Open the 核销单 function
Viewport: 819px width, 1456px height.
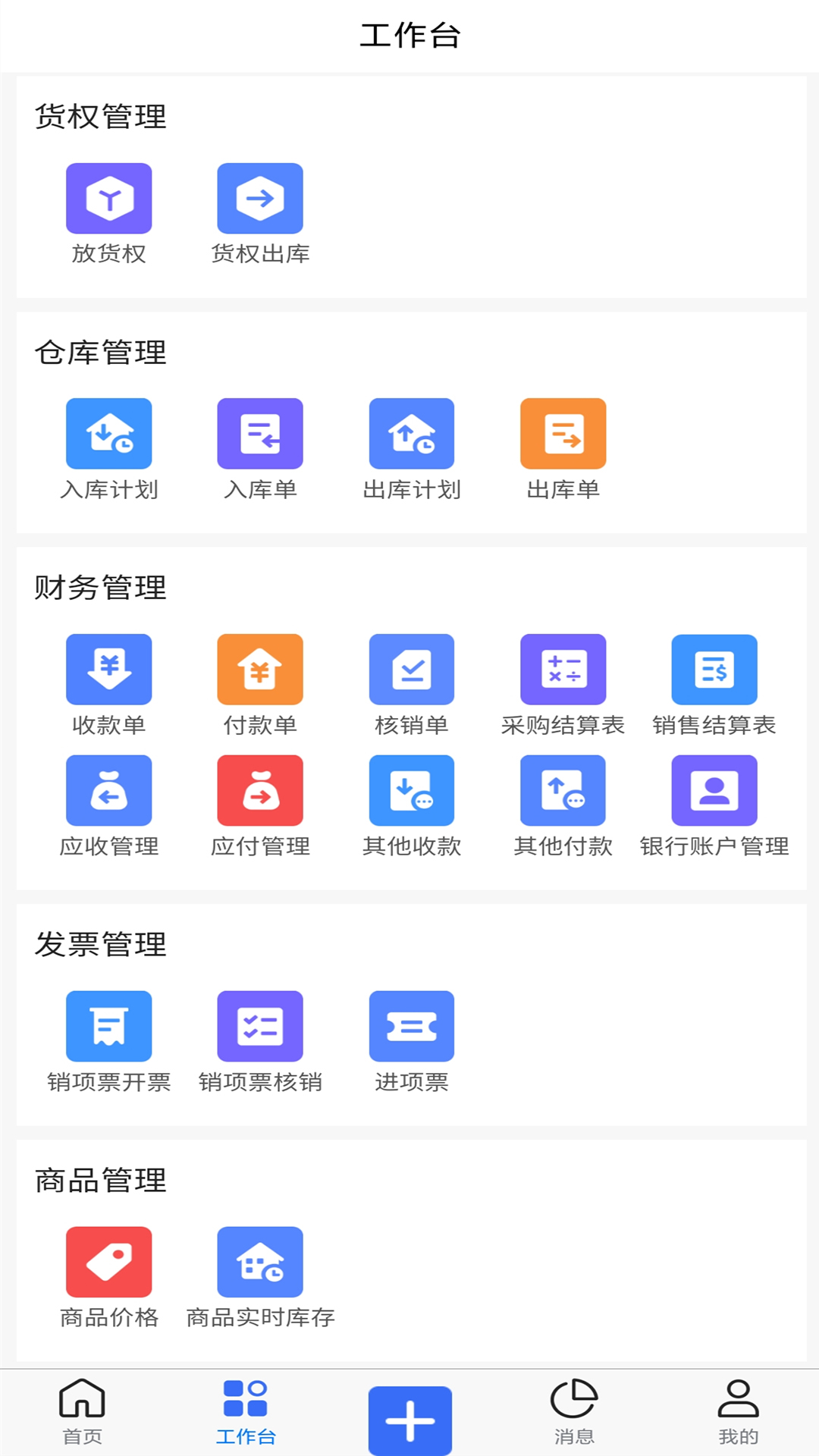point(412,669)
